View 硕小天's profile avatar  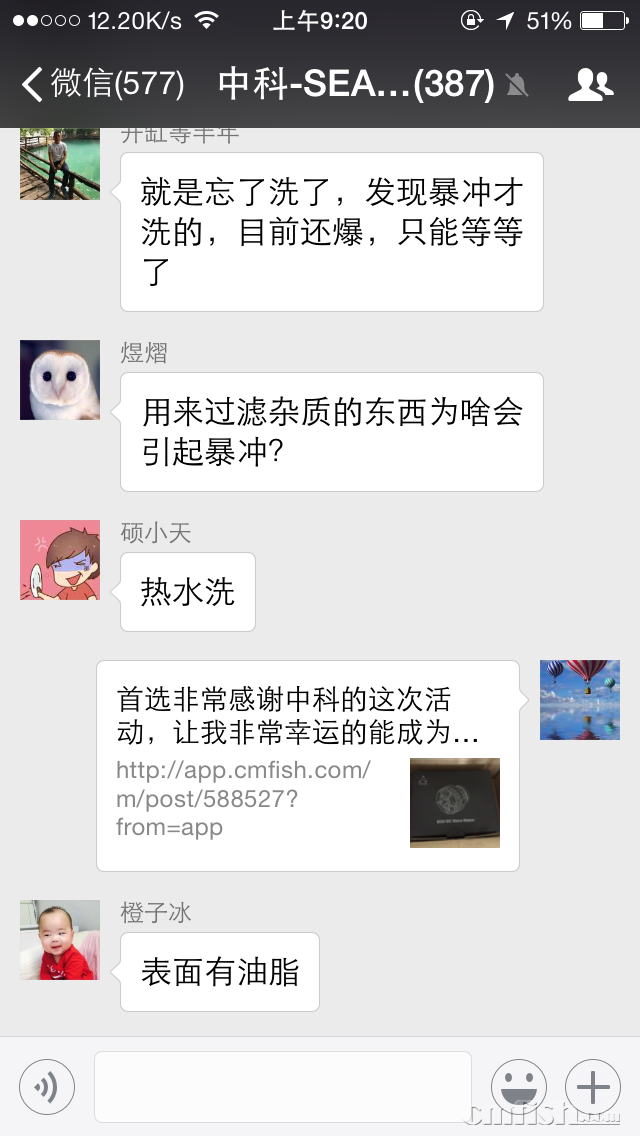coord(60,560)
